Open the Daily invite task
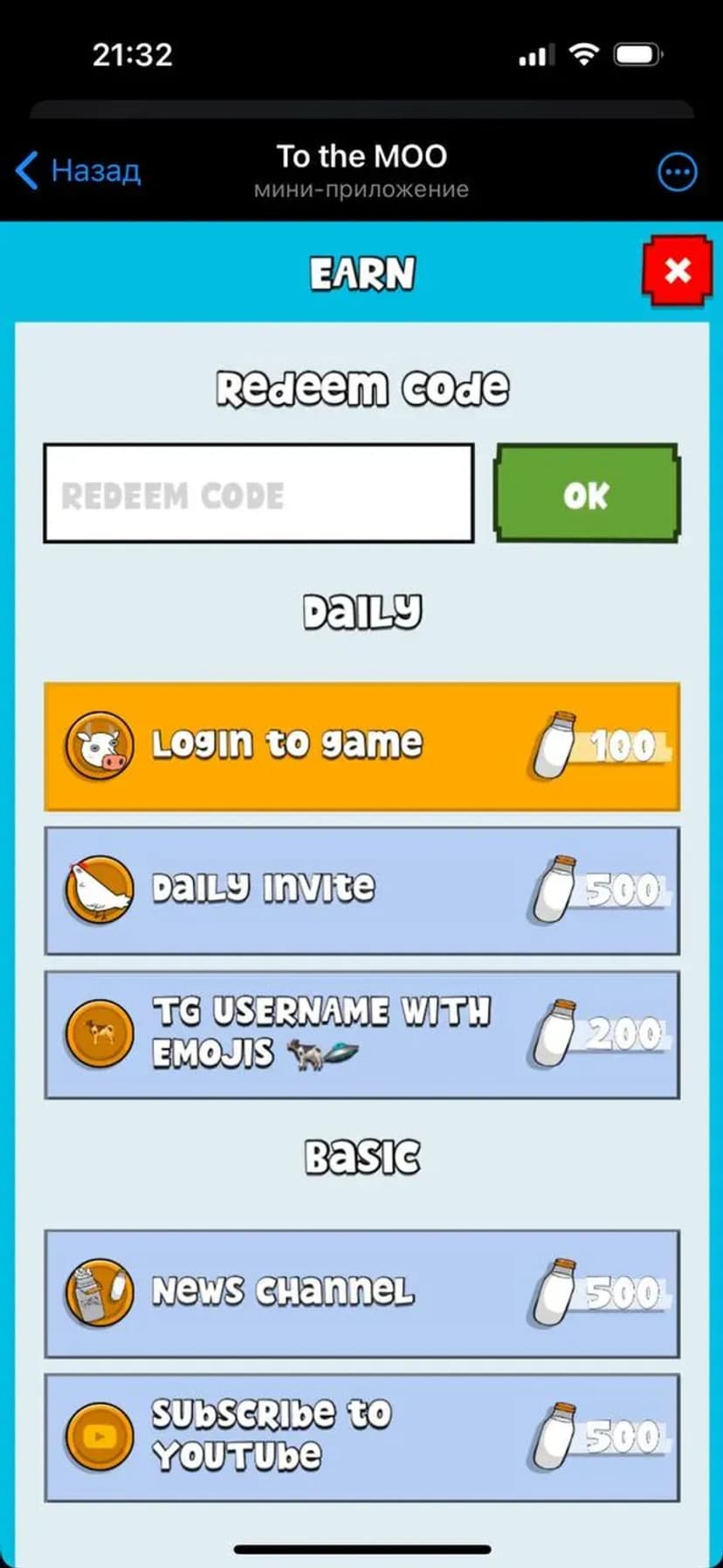This screenshot has height=1568, width=723. click(x=361, y=890)
